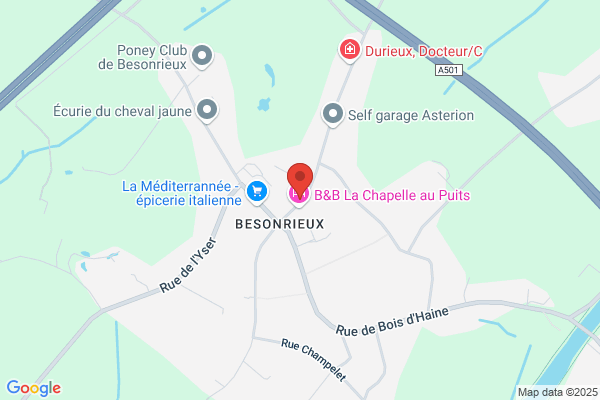Tap the Durieux, Docteur medical marker

[x=350, y=50]
